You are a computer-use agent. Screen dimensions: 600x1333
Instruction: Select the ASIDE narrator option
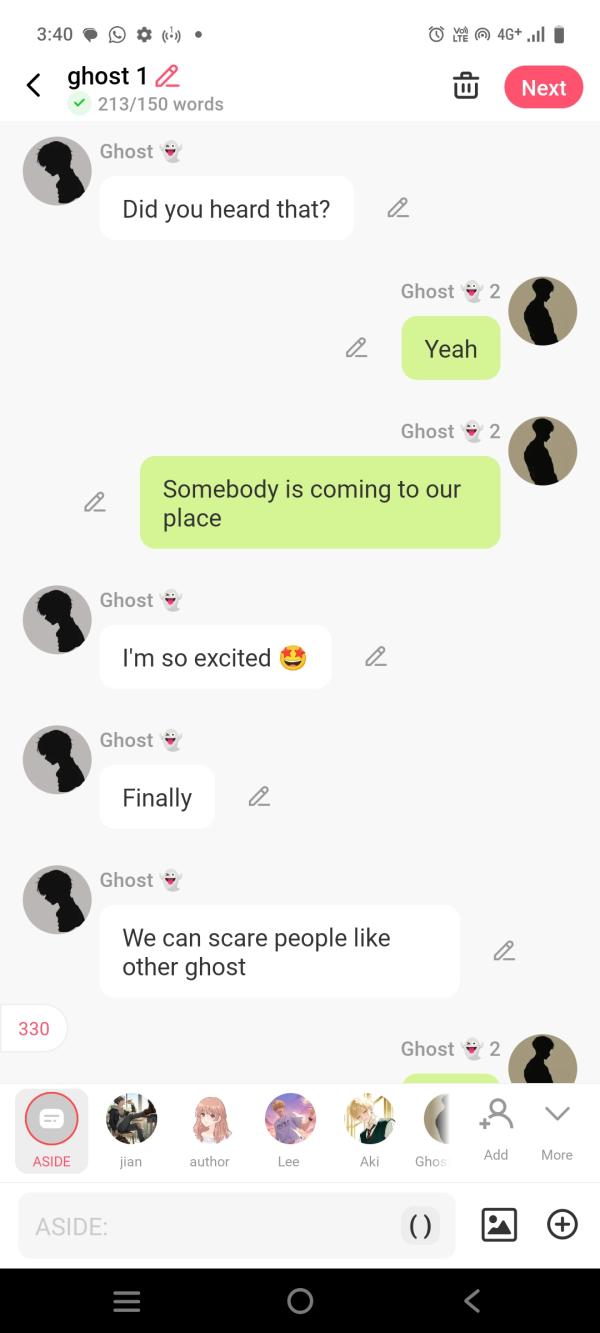click(x=51, y=1129)
